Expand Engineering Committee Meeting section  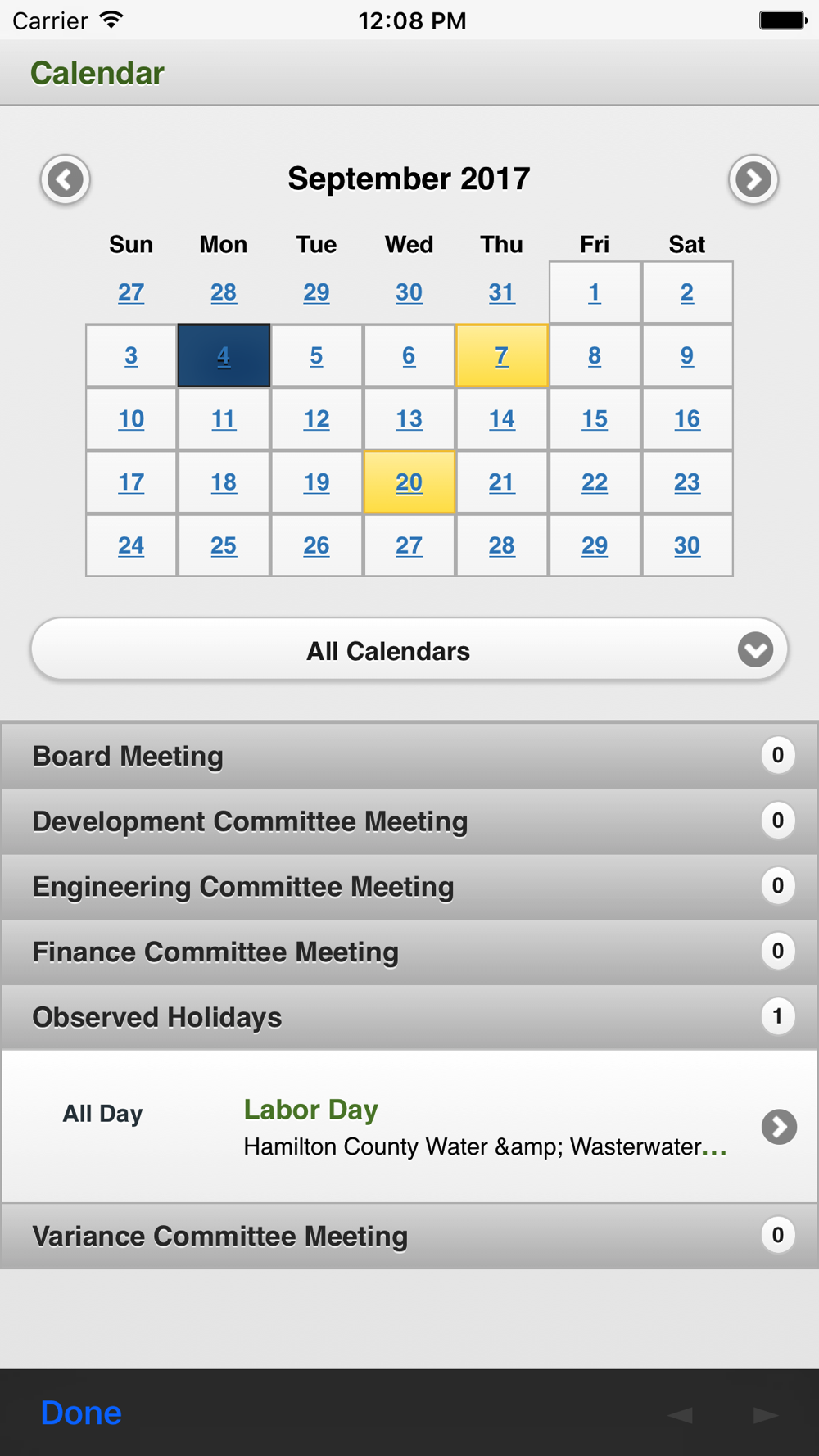pos(409,887)
